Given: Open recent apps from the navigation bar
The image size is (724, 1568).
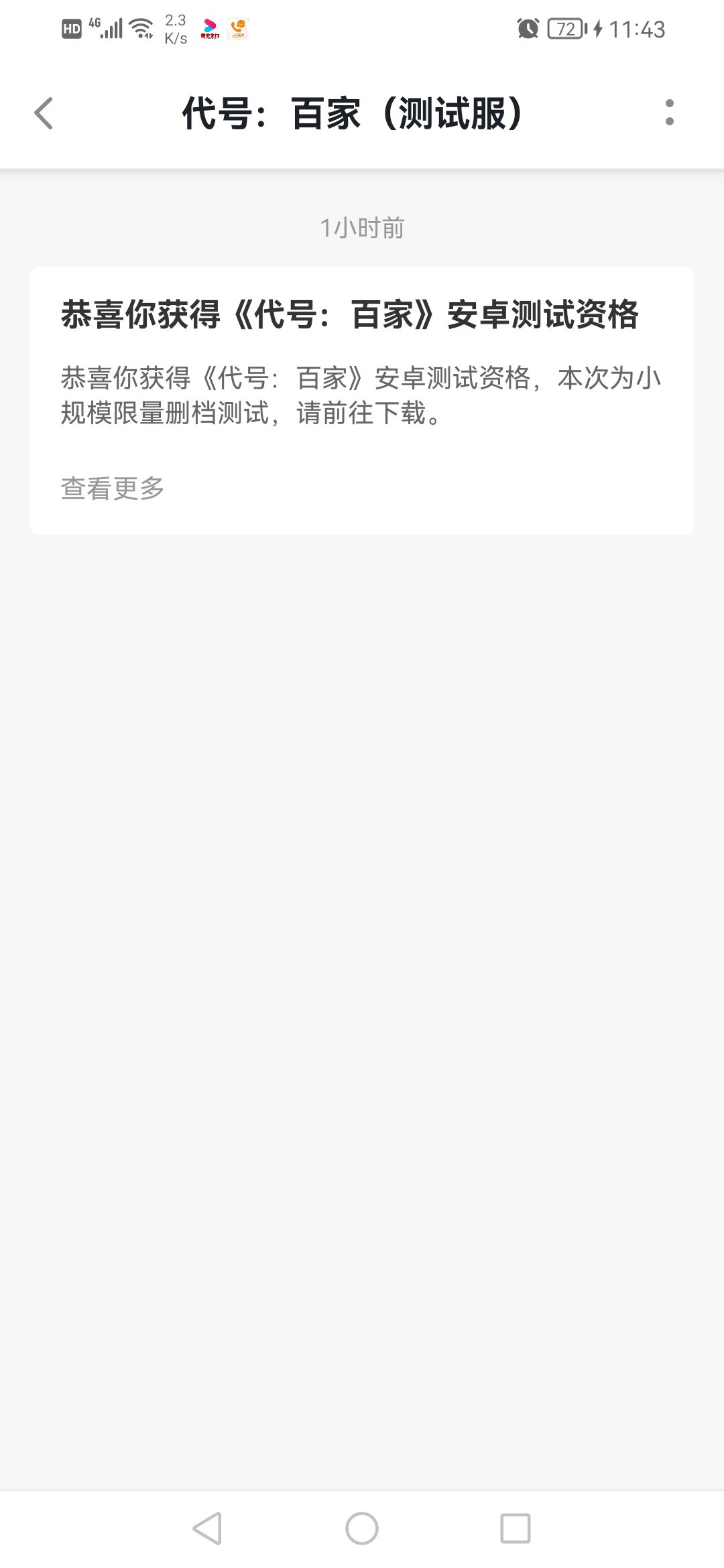Looking at the screenshot, I should pos(516,1528).
